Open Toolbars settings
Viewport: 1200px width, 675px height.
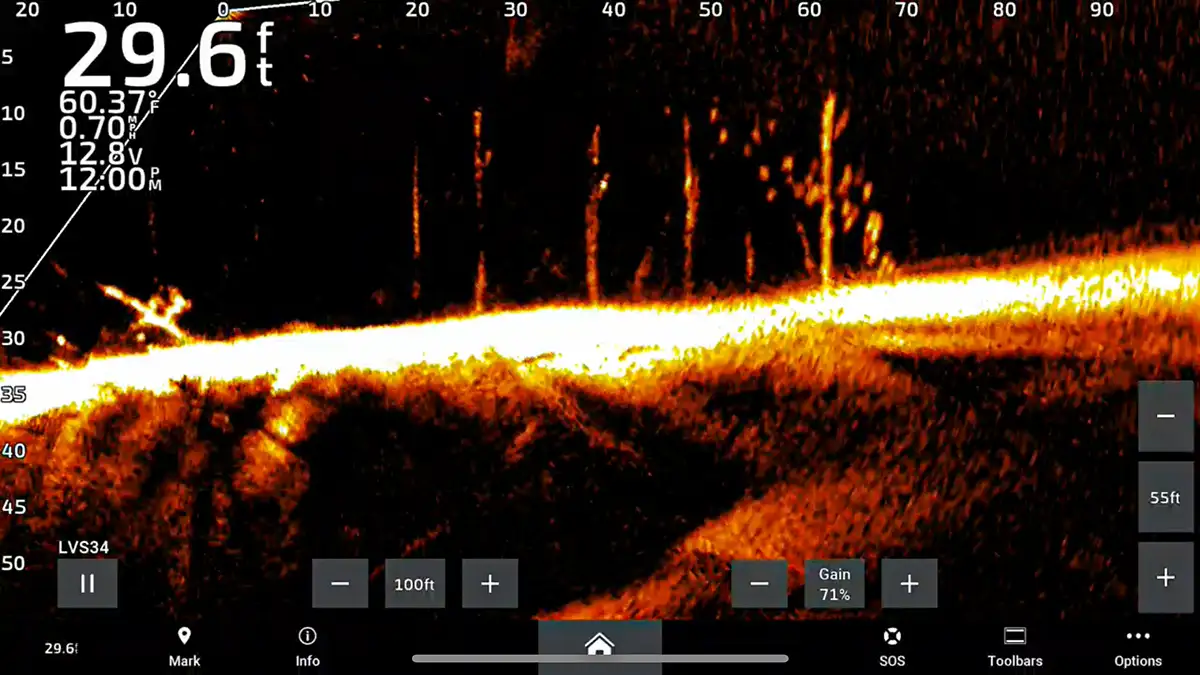point(1015,647)
